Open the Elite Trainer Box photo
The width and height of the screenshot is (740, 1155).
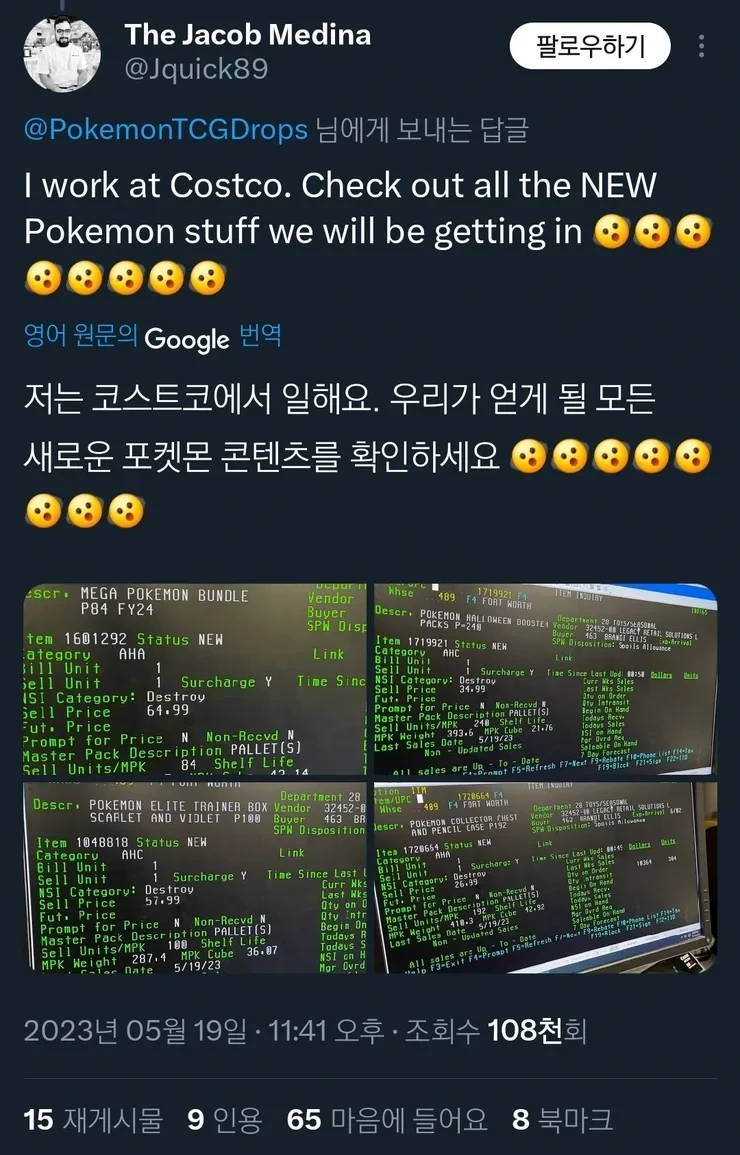coord(195,877)
